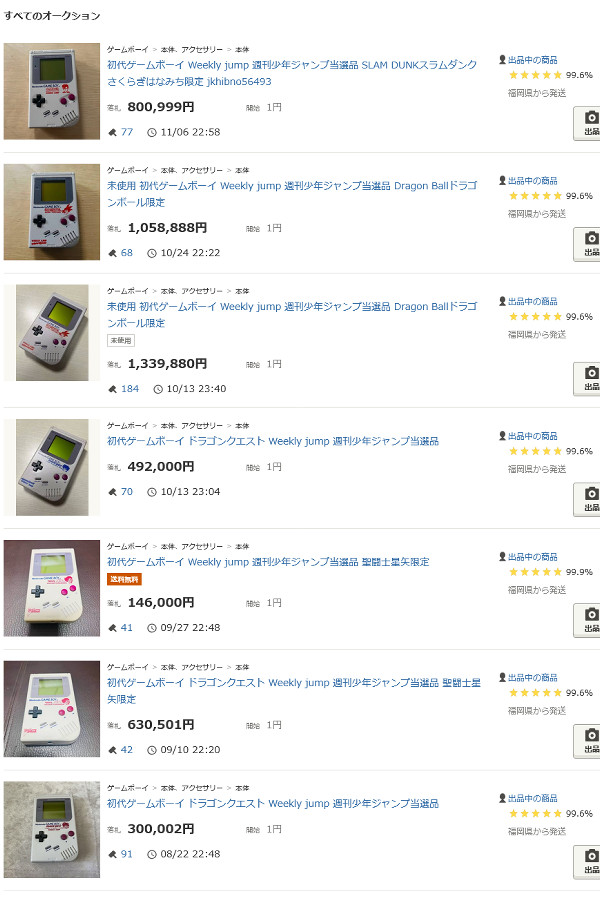Open ゲームボーイ category above the SLAM DUNK listing
The height and width of the screenshot is (901, 600).
127,49
